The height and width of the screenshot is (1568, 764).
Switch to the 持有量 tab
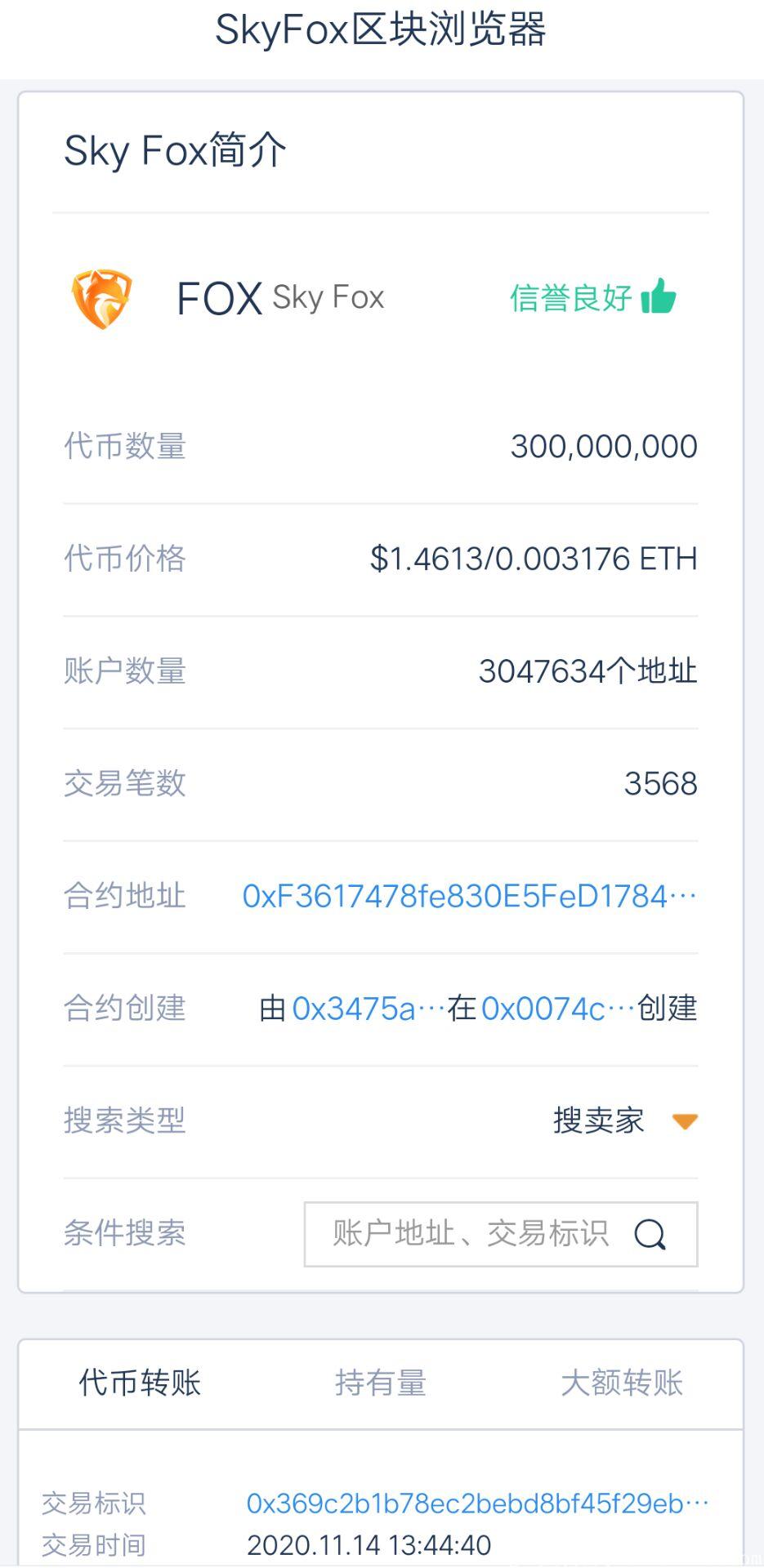tap(381, 1383)
